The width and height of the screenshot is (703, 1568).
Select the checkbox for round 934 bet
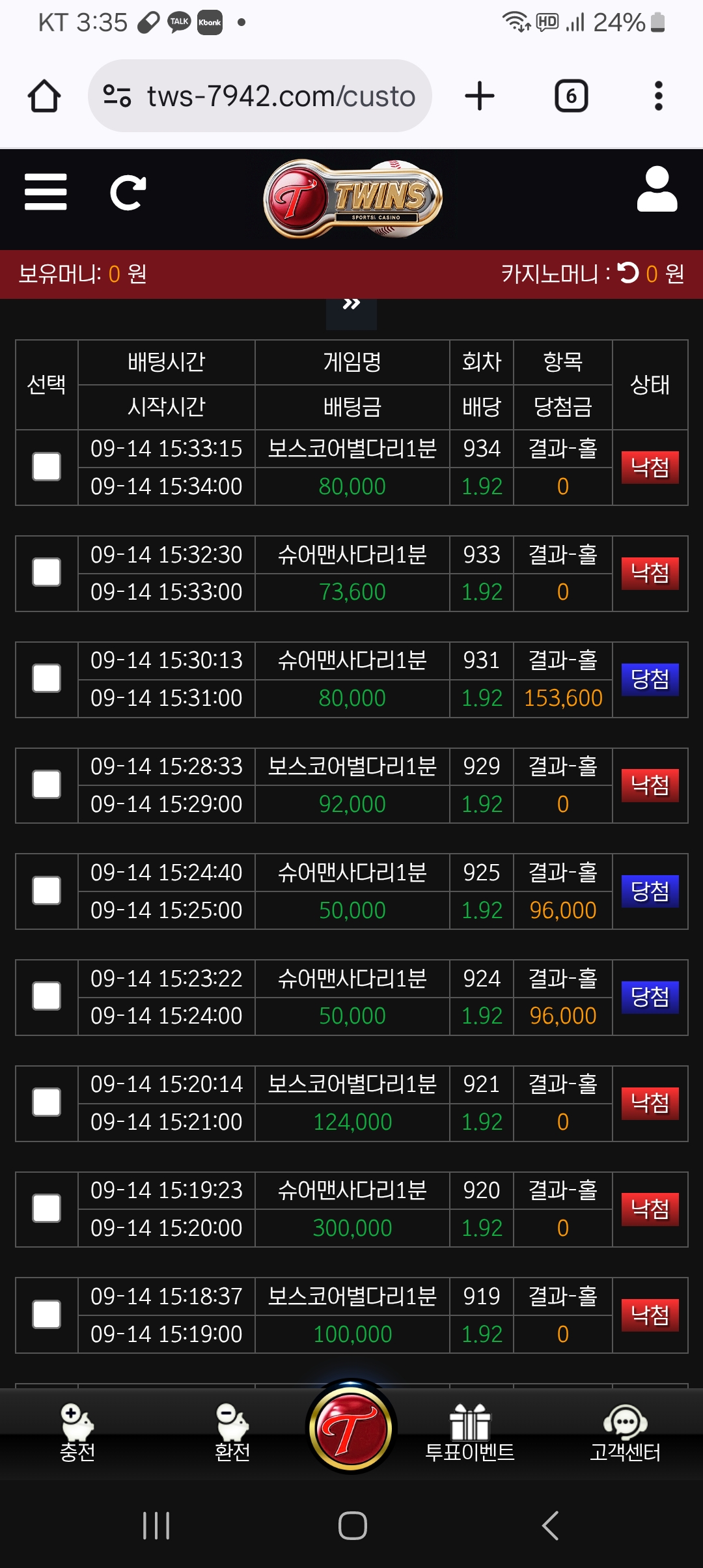pyautogui.click(x=47, y=467)
